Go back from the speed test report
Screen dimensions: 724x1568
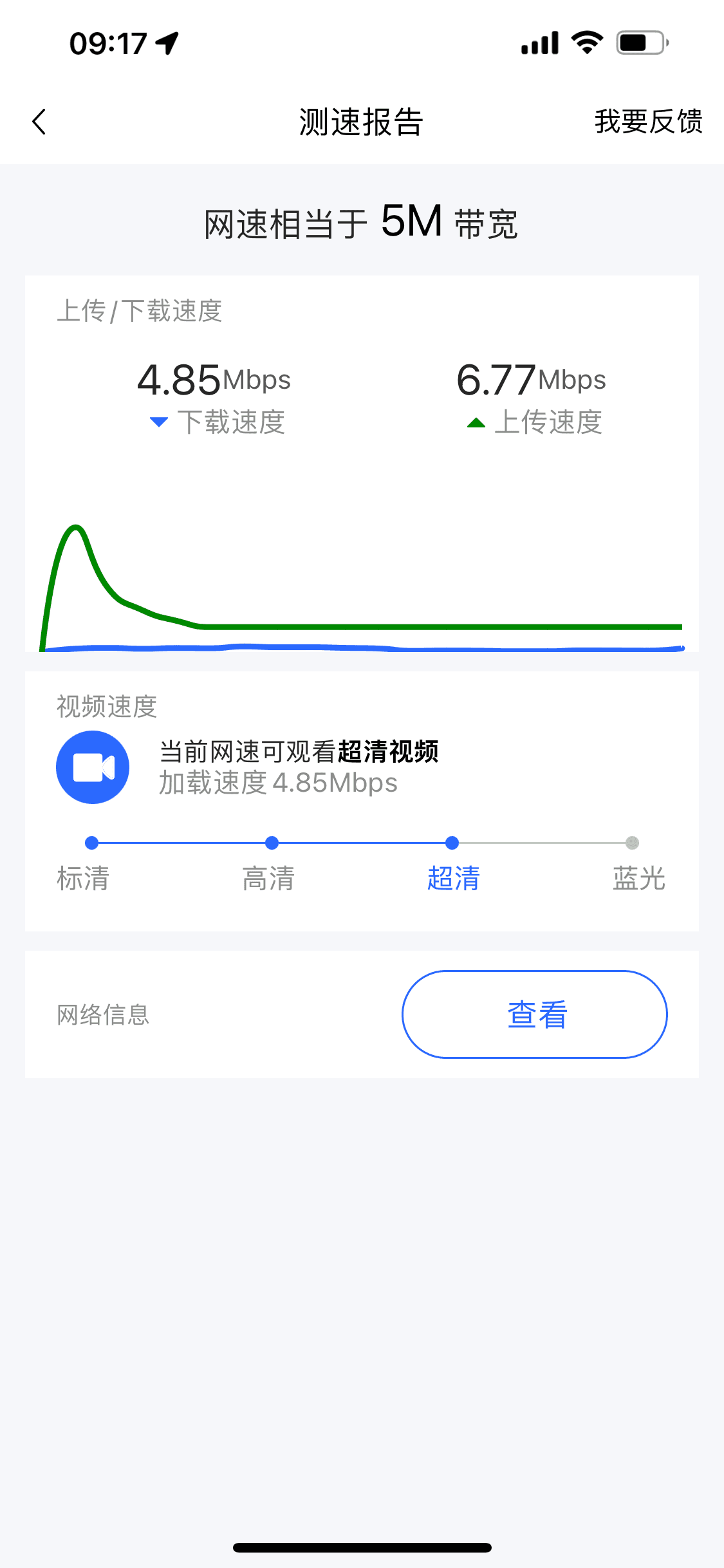pos(39,122)
